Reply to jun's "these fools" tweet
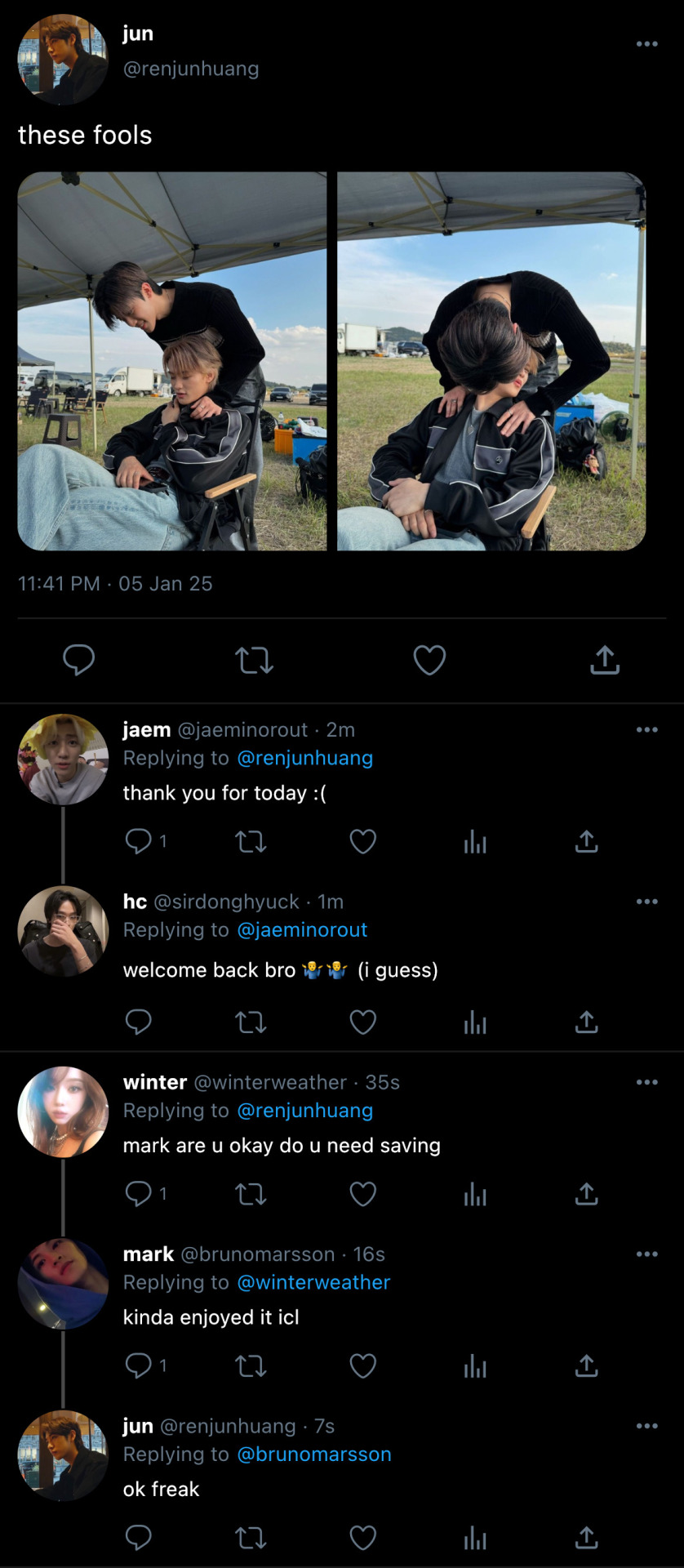This screenshot has height=1568, width=684. click(x=79, y=660)
